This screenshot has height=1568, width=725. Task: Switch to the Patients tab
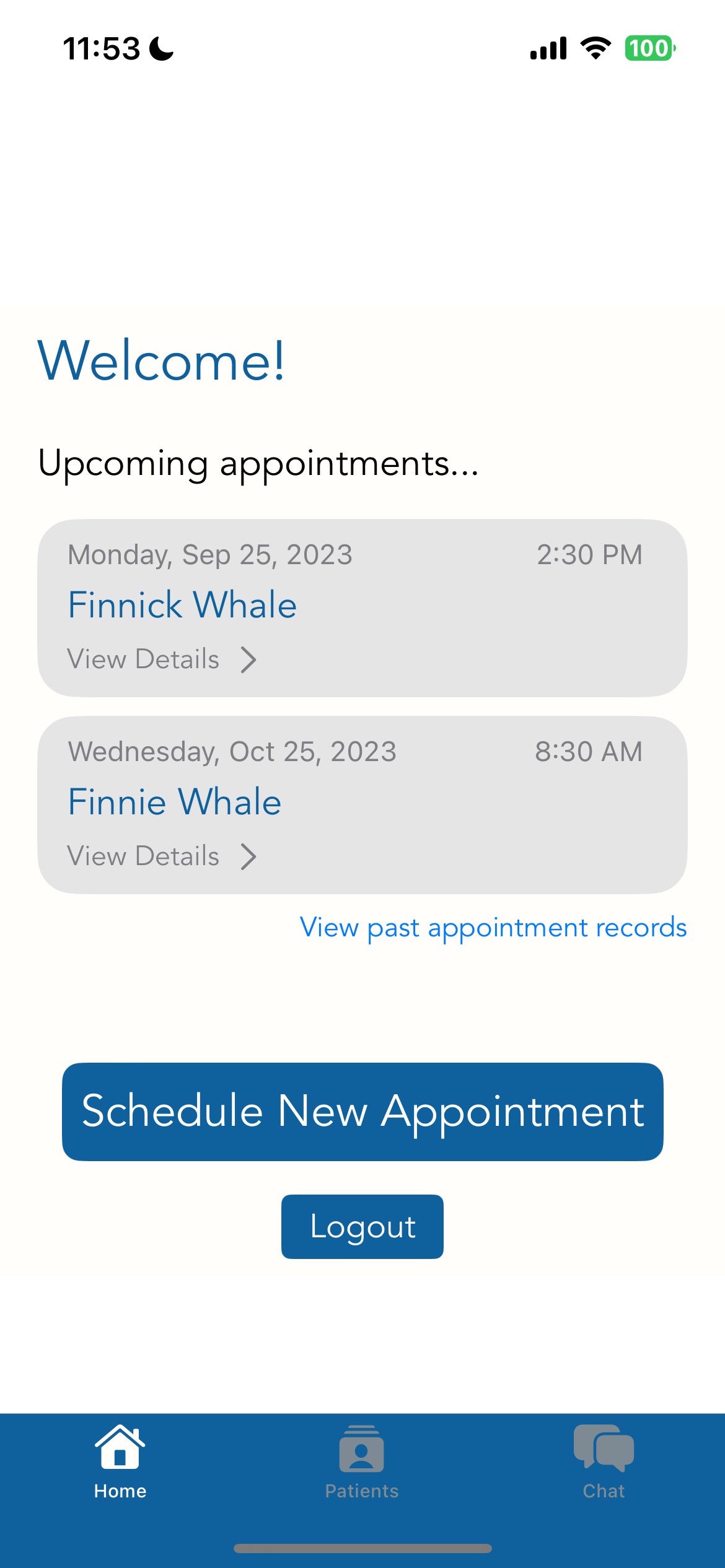click(x=362, y=1463)
